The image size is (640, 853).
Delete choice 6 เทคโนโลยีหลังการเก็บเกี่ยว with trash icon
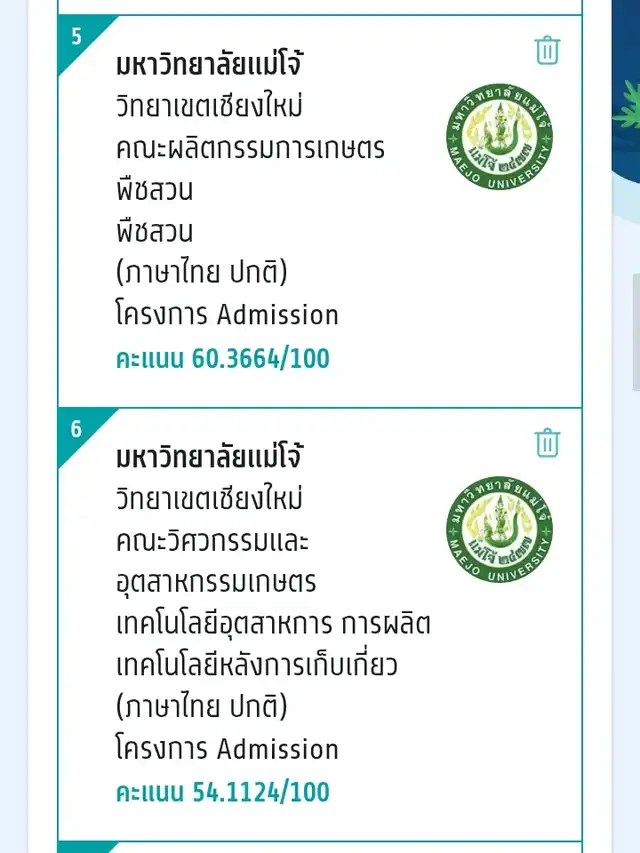pos(547,443)
